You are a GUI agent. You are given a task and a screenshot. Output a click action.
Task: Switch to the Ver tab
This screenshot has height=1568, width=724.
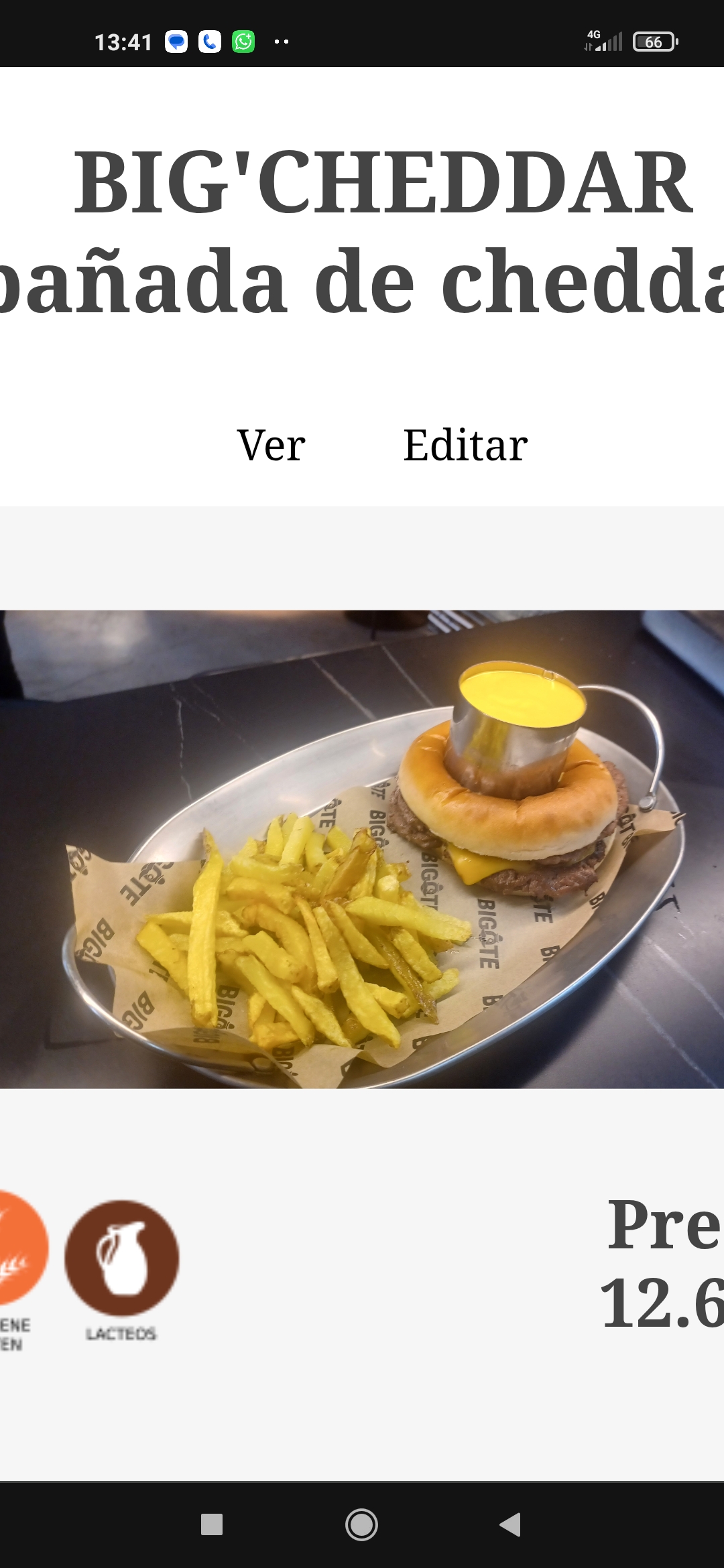click(x=271, y=445)
